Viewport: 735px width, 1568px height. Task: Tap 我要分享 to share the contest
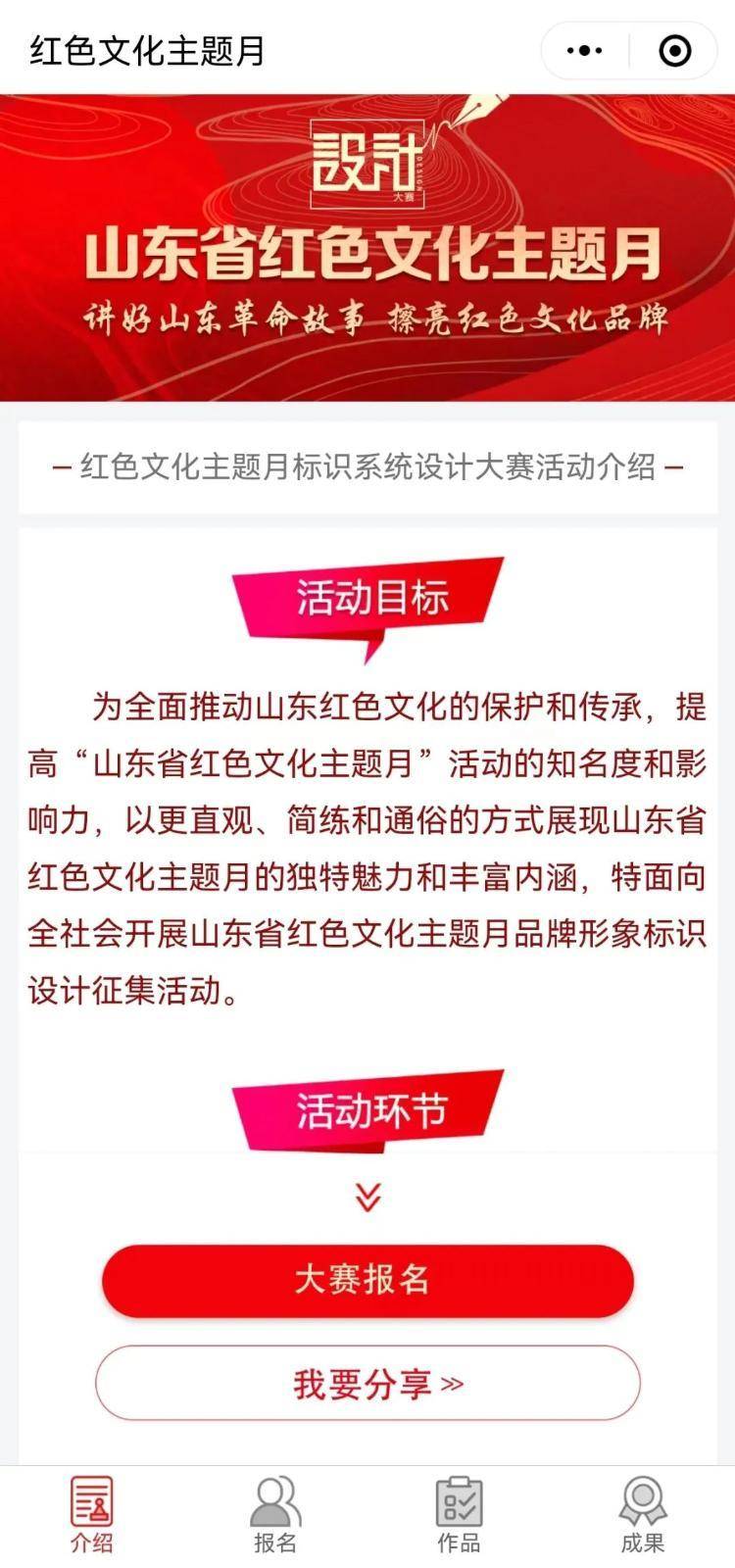pos(367,1383)
